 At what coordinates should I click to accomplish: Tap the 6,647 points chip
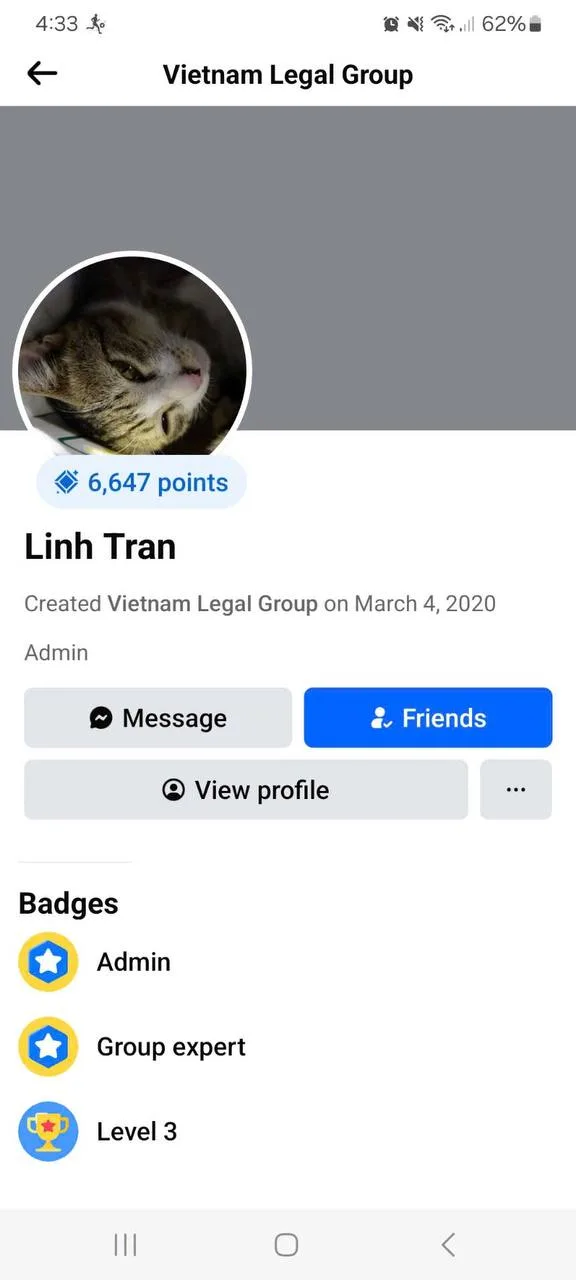[x=141, y=483]
